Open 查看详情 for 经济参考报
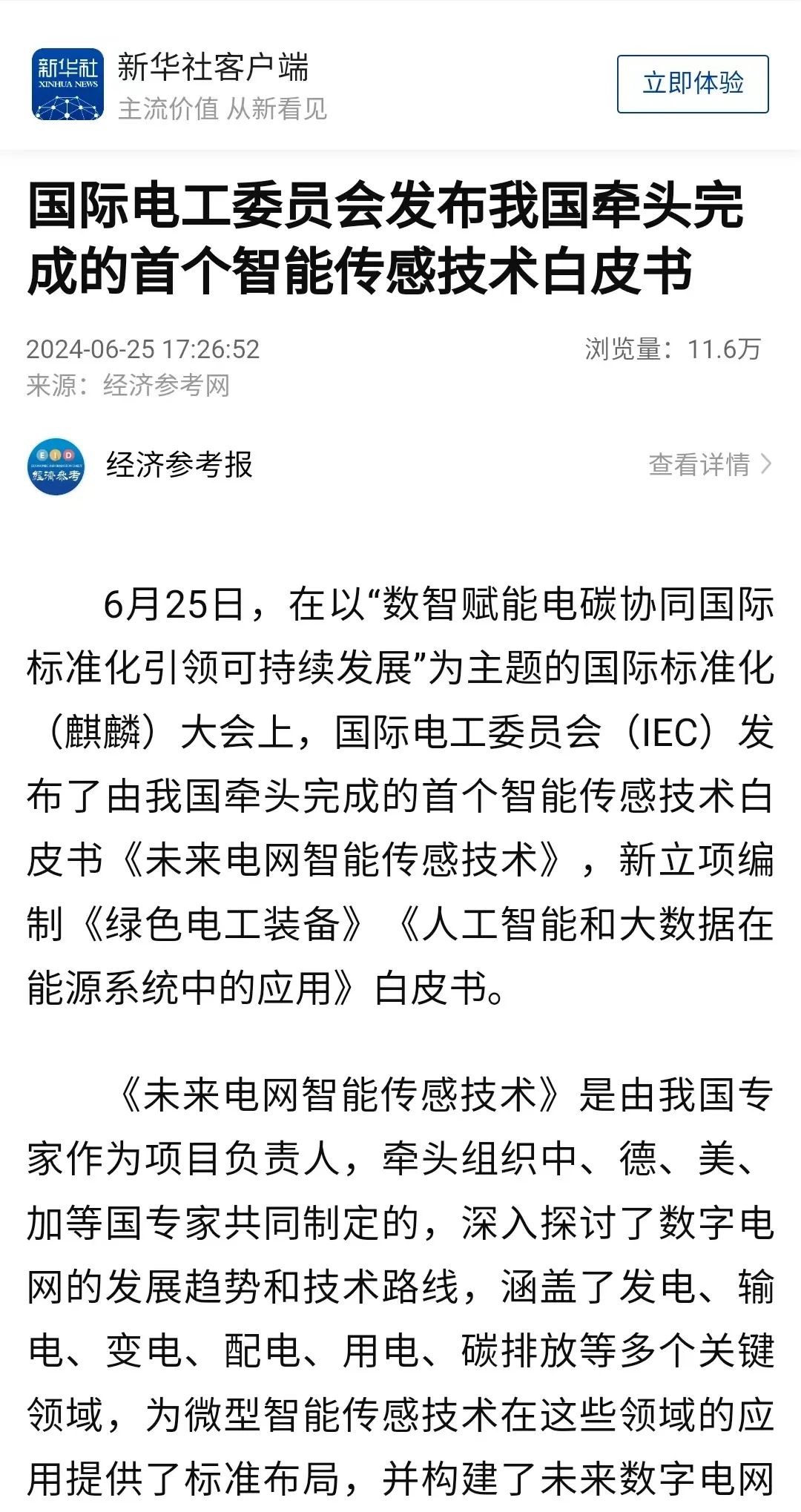 [x=711, y=465]
